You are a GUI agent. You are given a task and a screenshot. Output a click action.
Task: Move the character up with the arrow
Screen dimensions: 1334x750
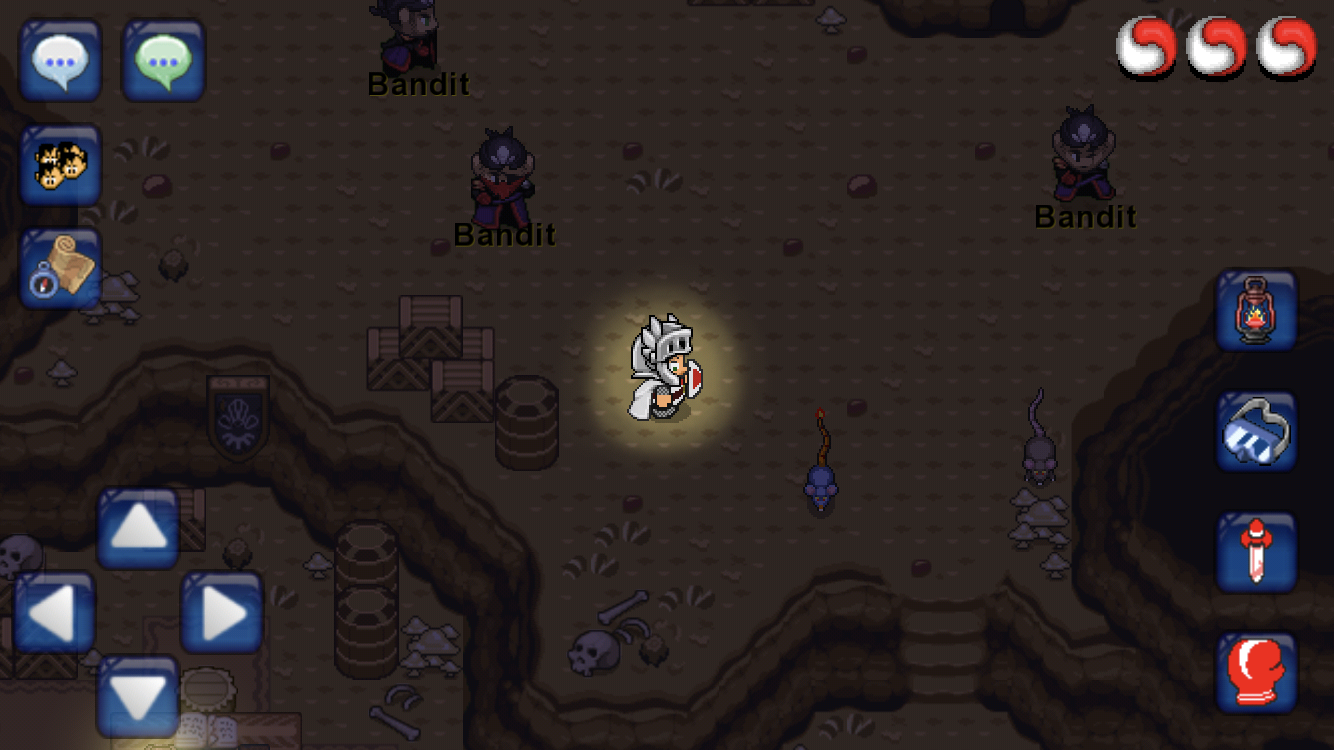(x=138, y=529)
